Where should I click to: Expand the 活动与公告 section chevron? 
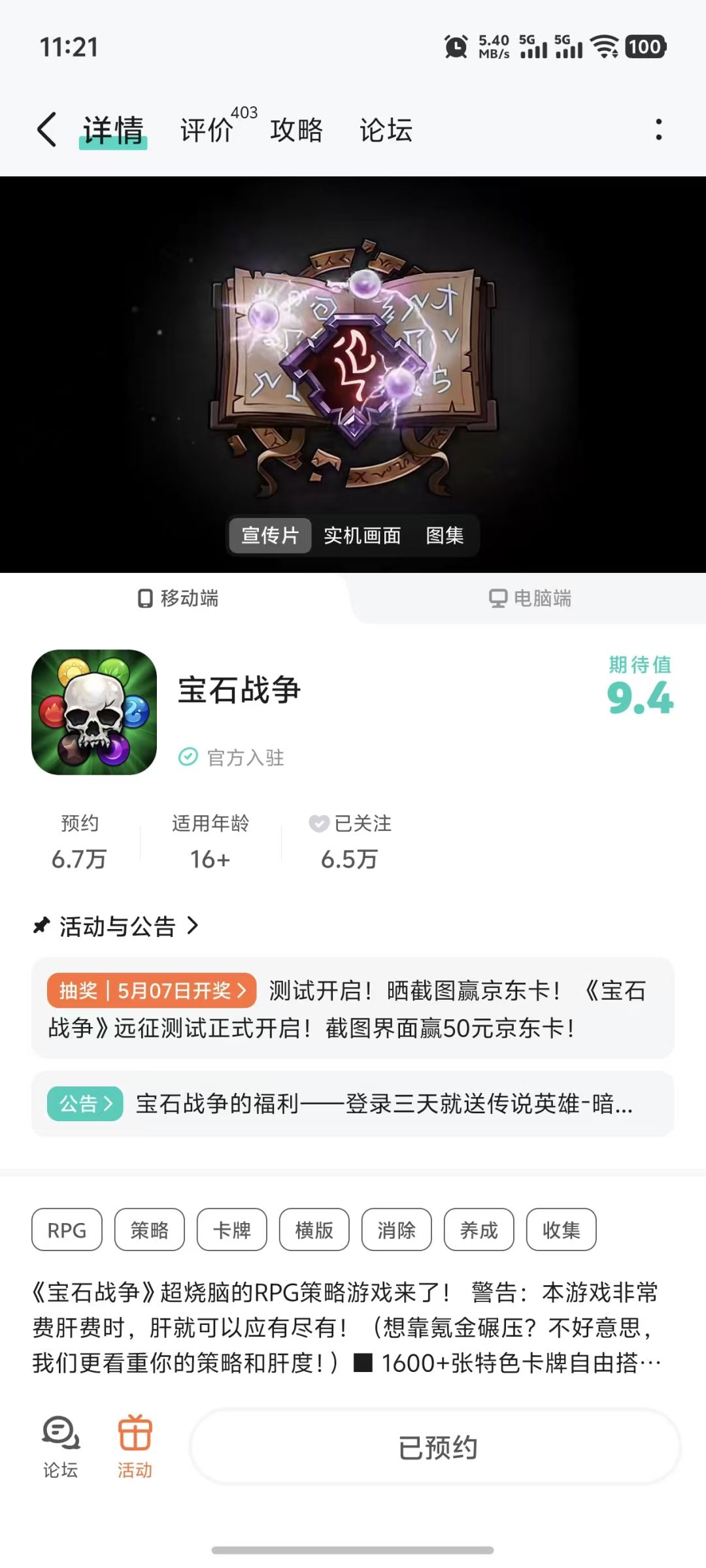[x=194, y=926]
